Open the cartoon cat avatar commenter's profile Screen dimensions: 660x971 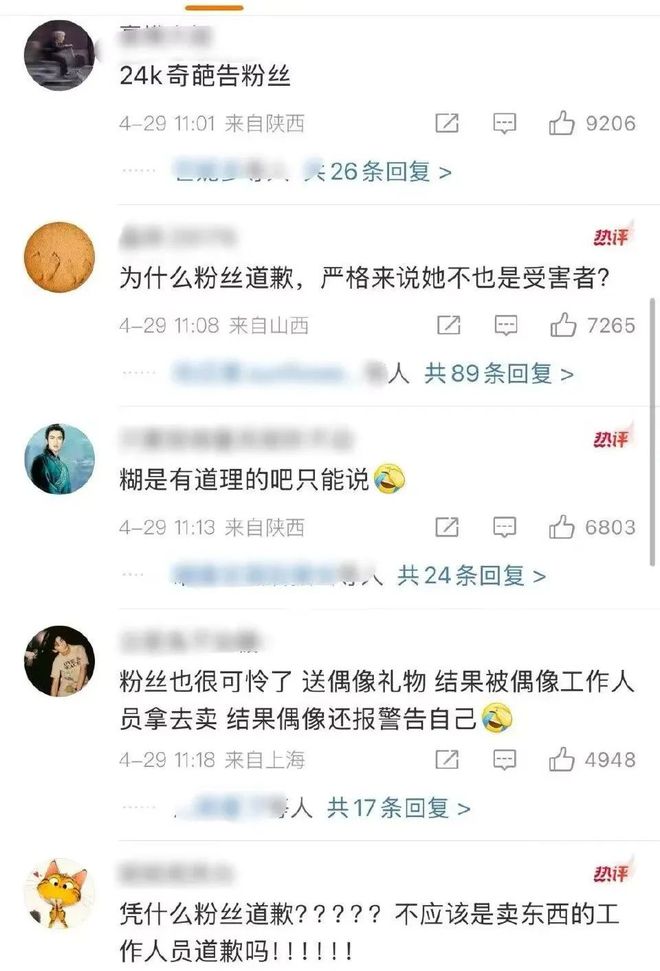click(59, 893)
